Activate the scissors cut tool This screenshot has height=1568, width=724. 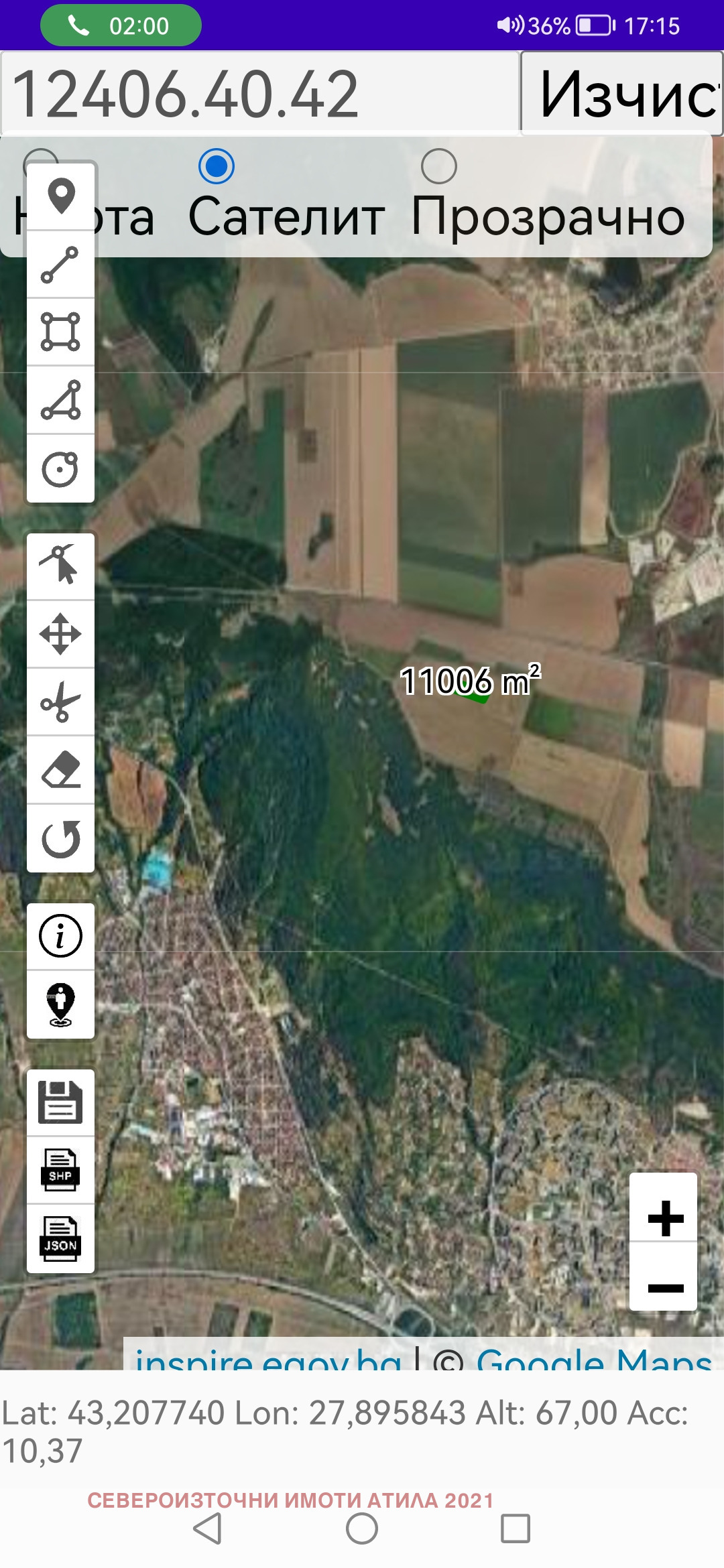click(61, 702)
